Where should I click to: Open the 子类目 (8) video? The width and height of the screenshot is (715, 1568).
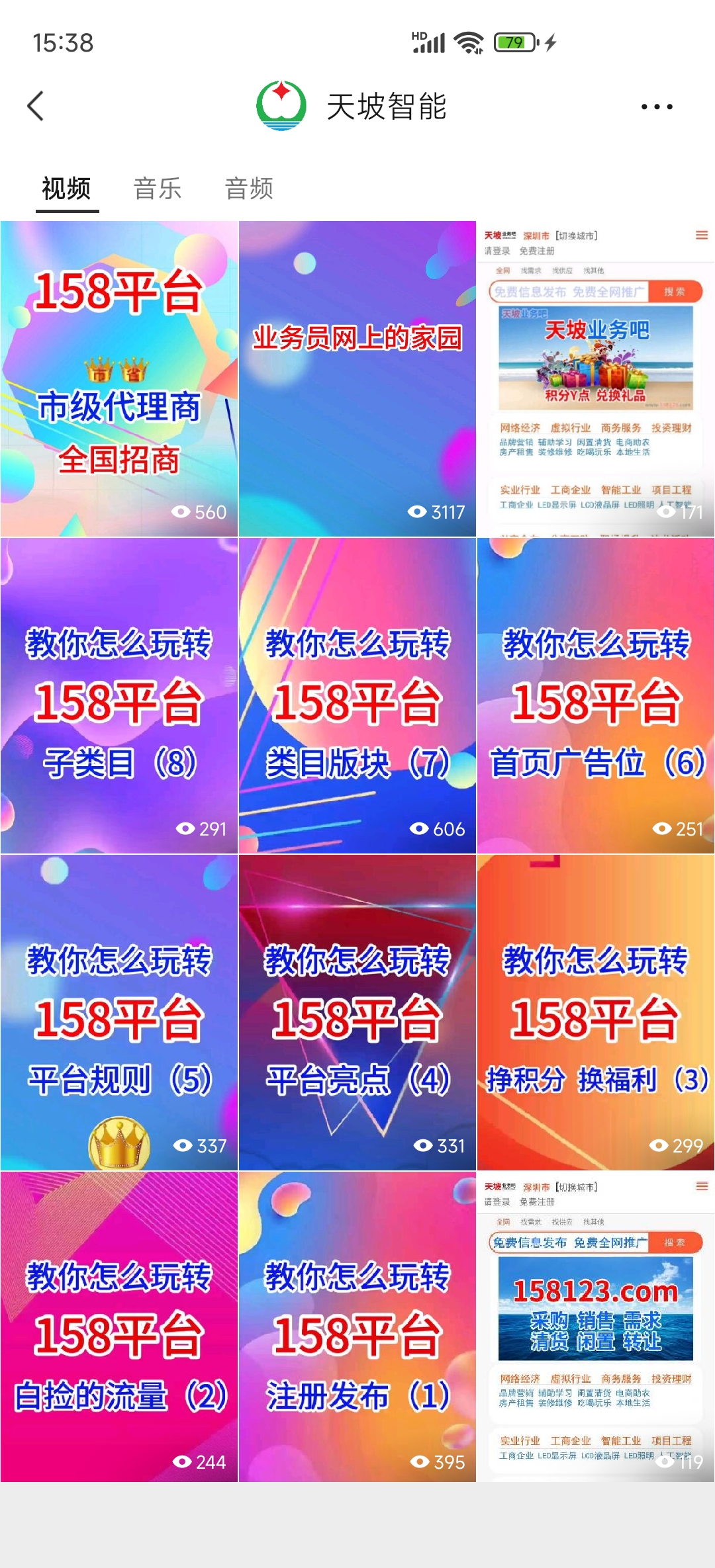pos(119,695)
